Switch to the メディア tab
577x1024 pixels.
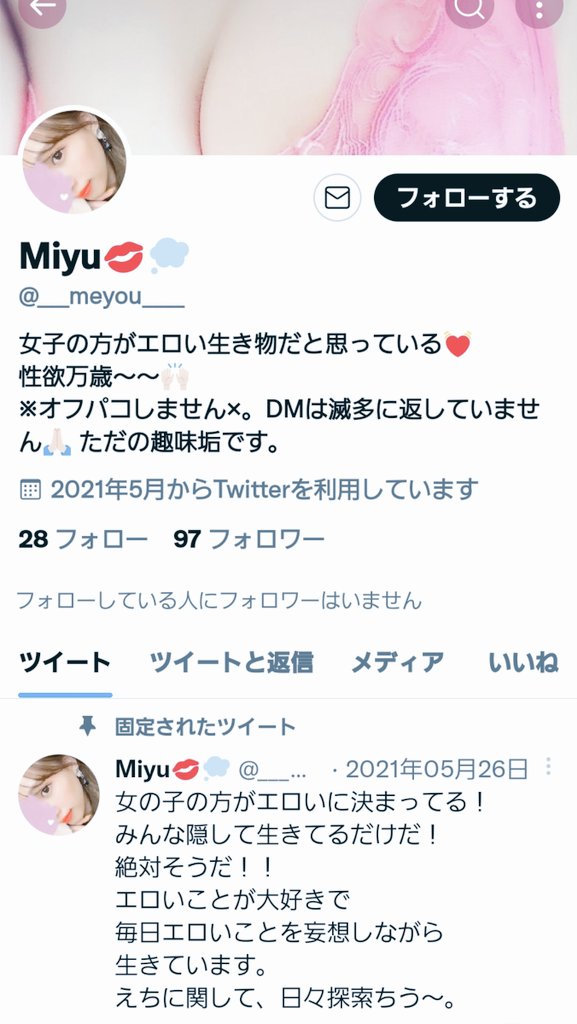pyautogui.click(x=398, y=663)
